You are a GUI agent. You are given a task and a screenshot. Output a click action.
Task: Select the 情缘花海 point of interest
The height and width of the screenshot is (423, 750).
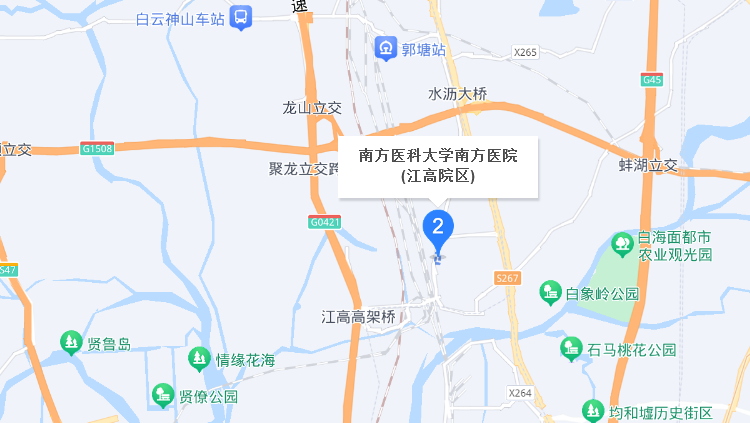[200, 358]
